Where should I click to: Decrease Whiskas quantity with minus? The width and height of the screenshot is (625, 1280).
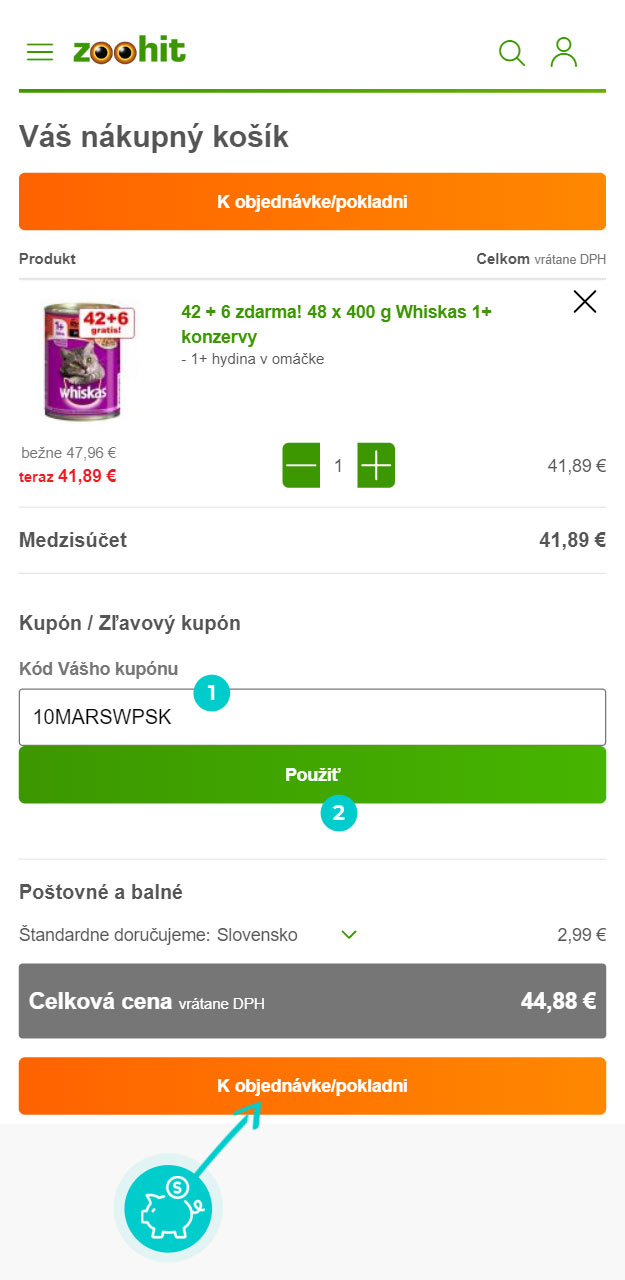301,465
